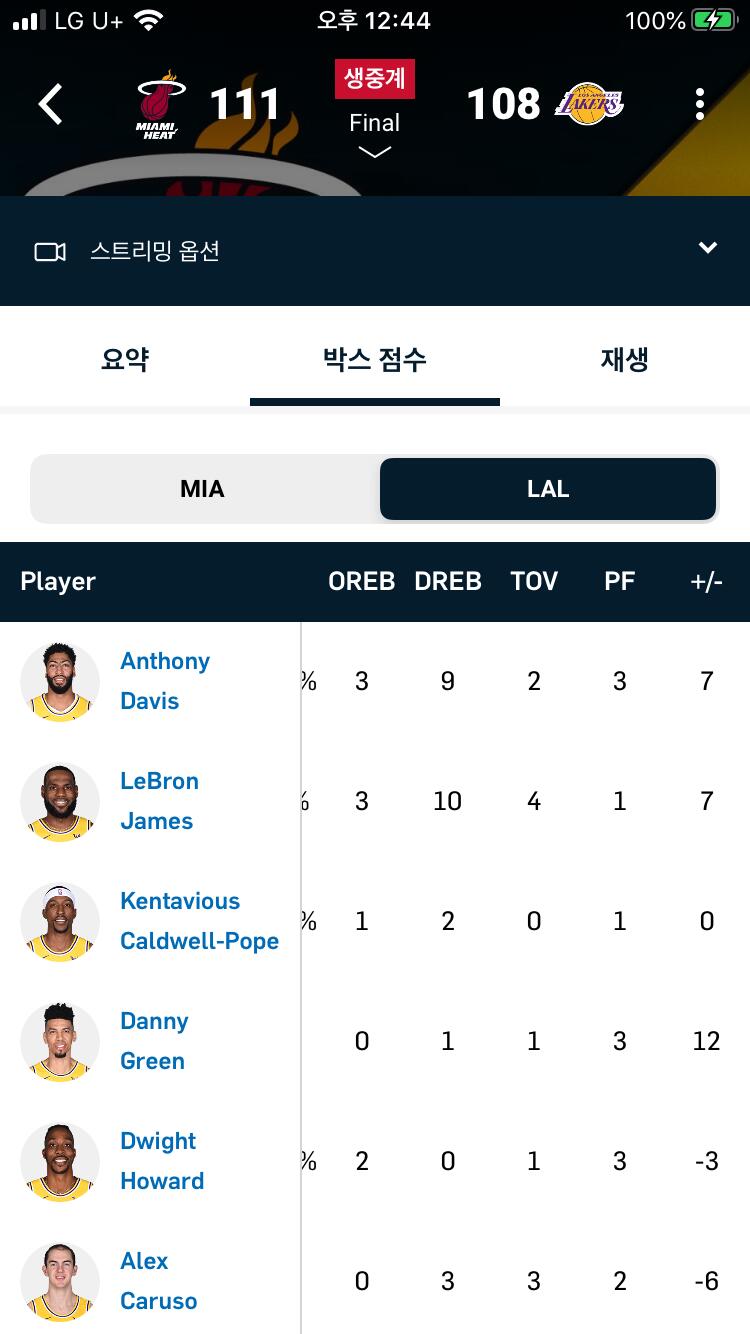
Task: Expand the 스트리밍 옵션 dropdown
Action: tap(707, 248)
